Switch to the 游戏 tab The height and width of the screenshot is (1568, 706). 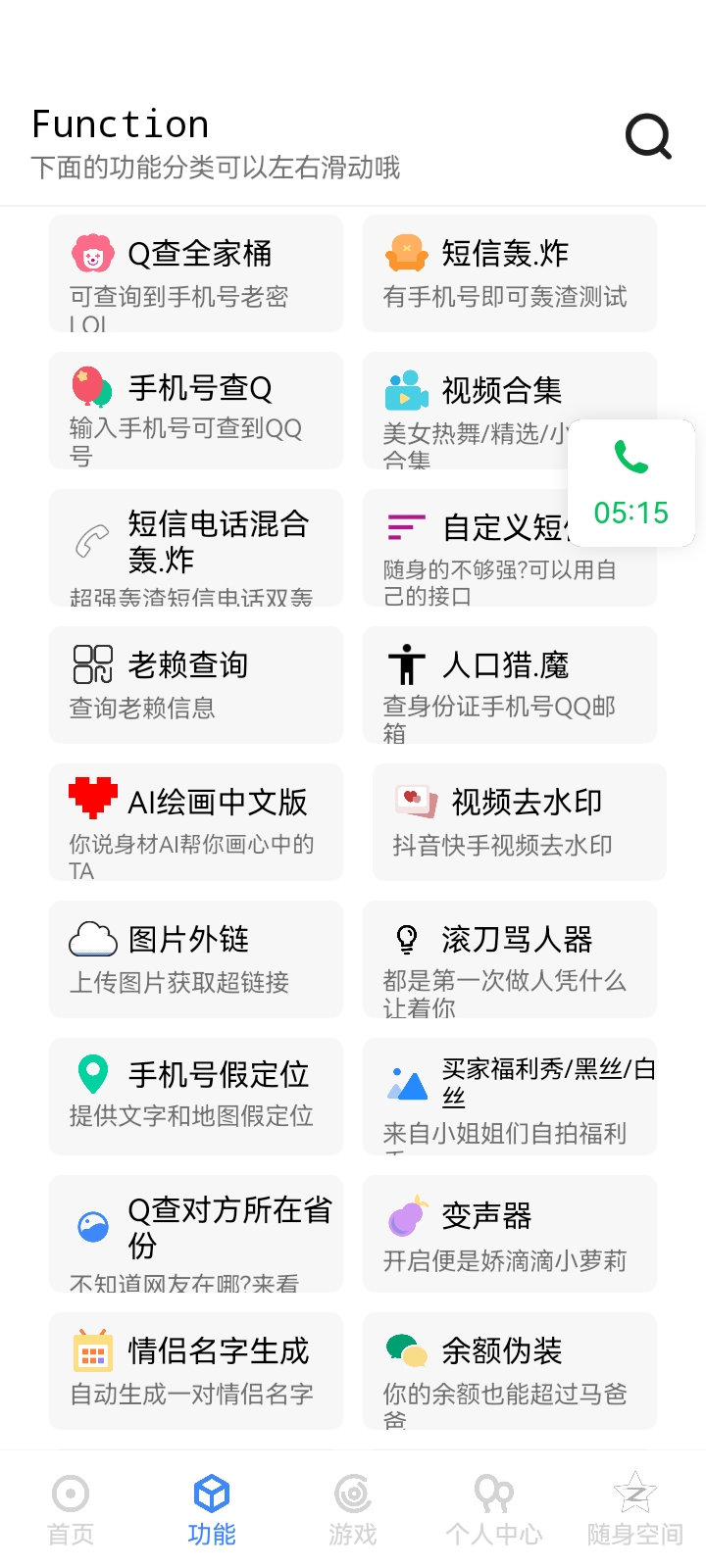tap(353, 1510)
